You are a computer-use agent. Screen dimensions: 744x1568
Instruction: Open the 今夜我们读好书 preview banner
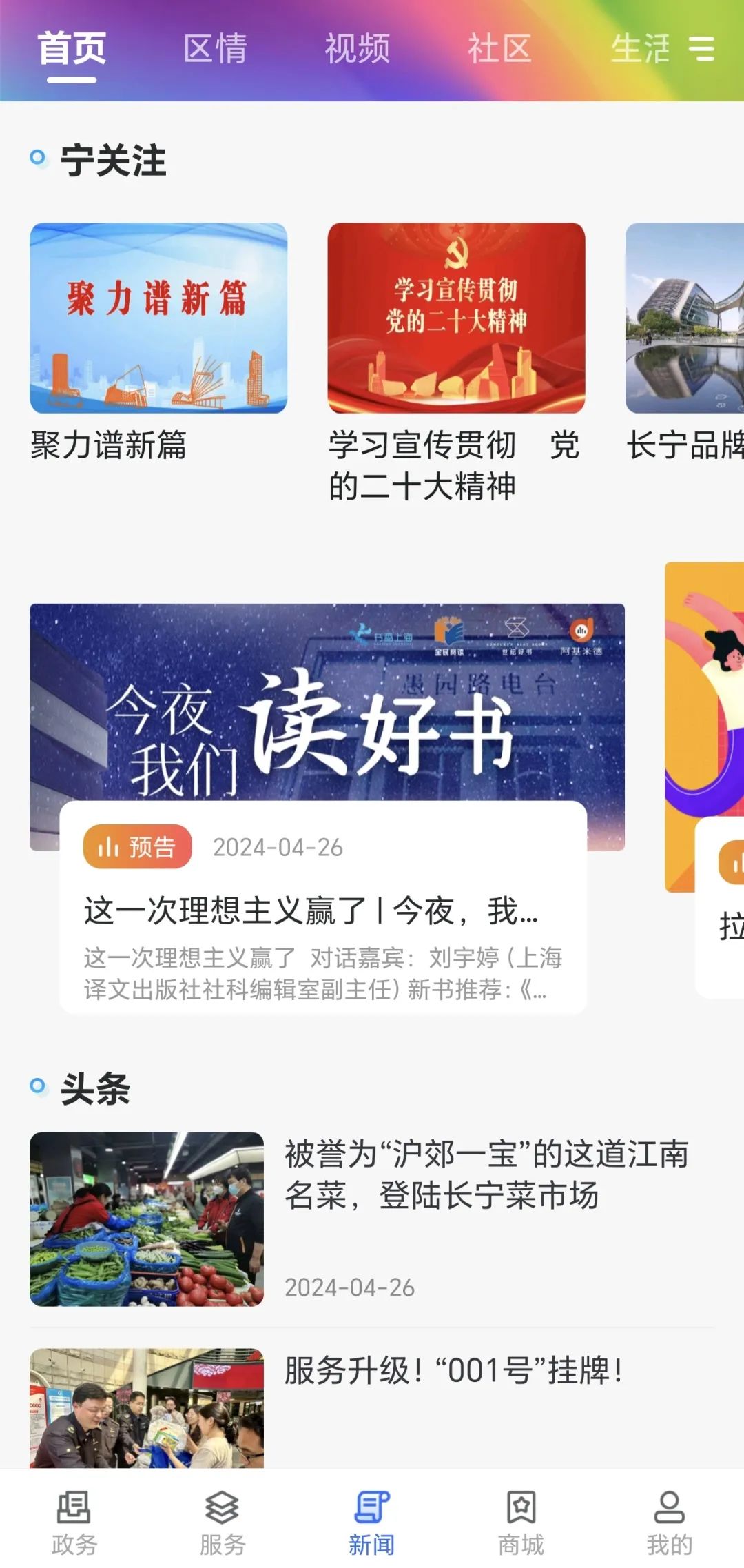tap(327, 724)
